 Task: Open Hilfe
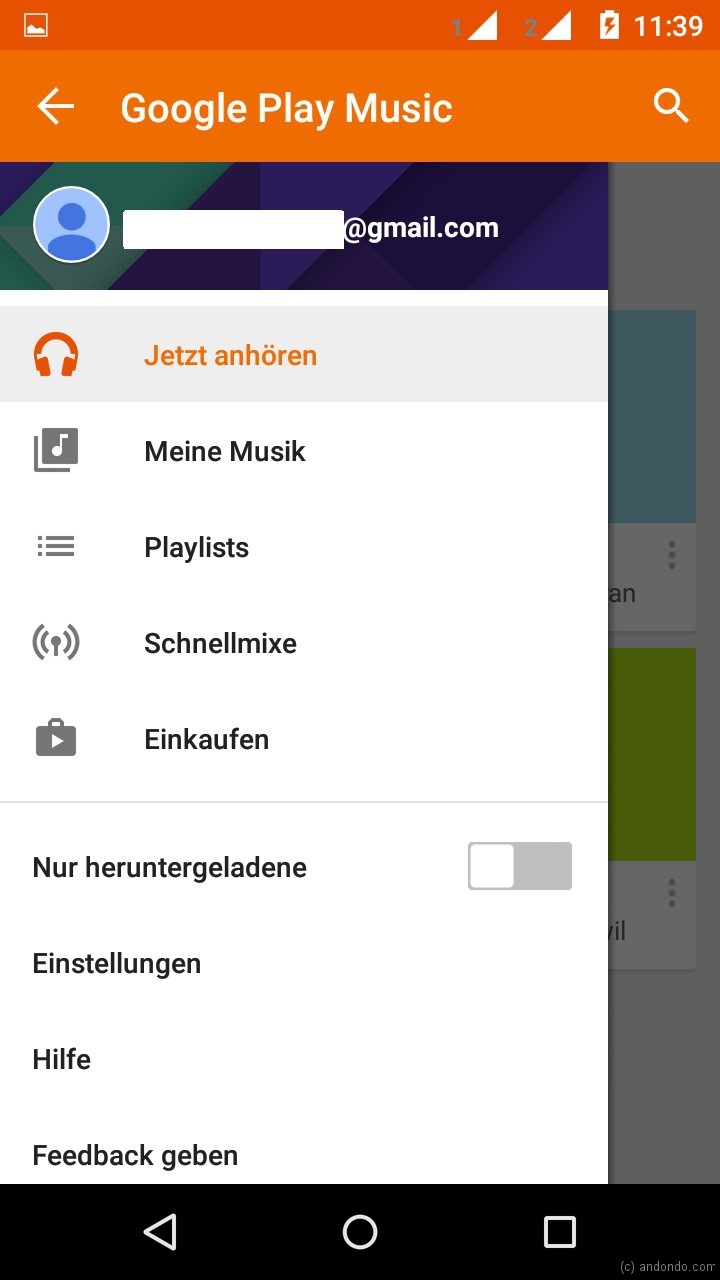point(62,1059)
